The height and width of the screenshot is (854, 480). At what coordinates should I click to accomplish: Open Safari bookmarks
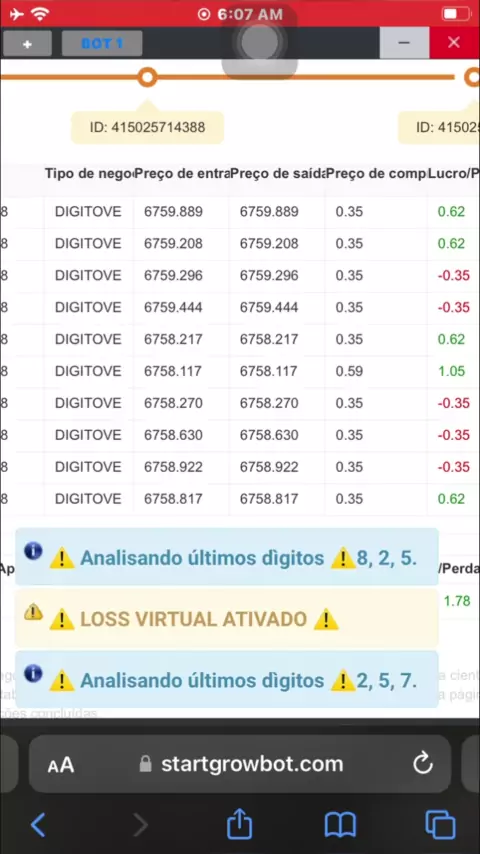pos(340,825)
